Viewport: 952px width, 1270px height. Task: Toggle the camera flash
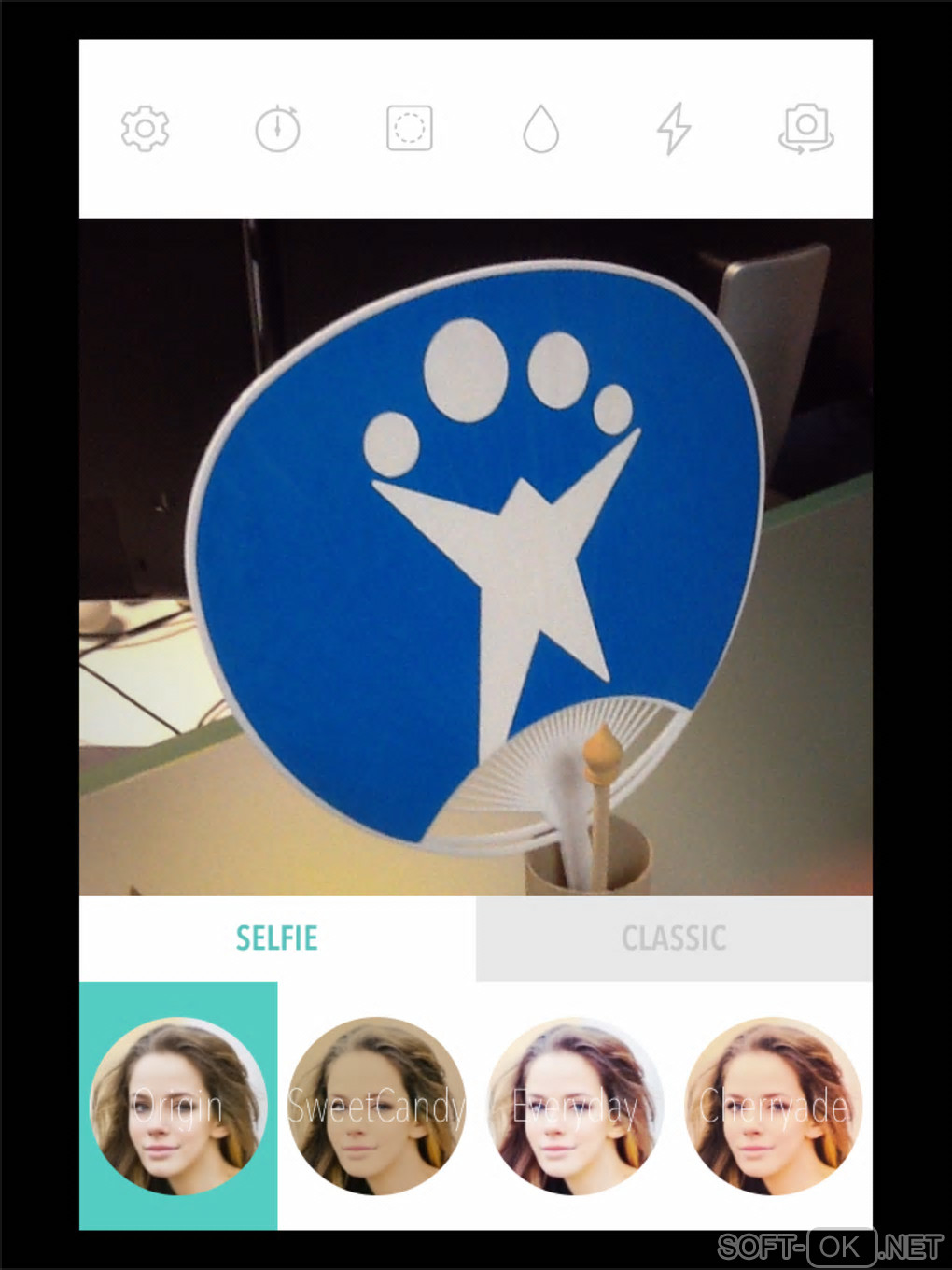pyautogui.click(x=673, y=129)
